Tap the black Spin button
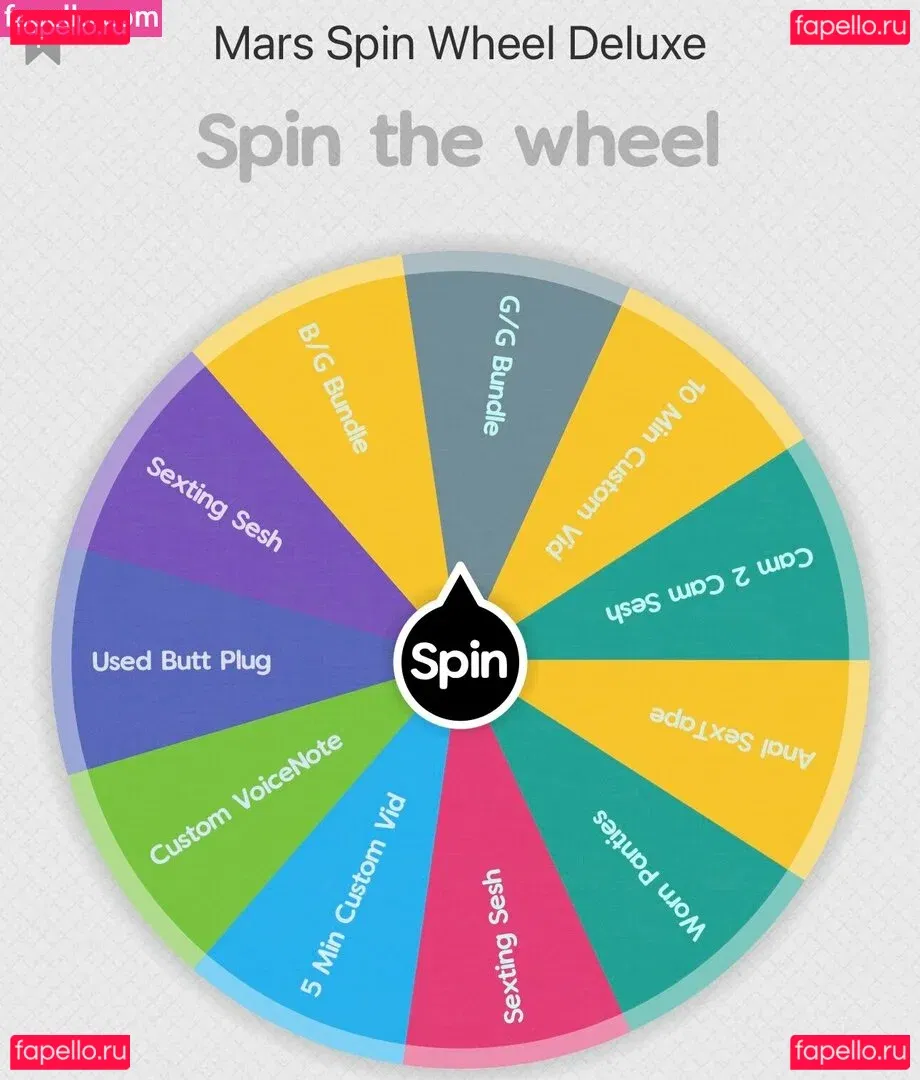920x1080 pixels. pyautogui.click(x=460, y=660)
